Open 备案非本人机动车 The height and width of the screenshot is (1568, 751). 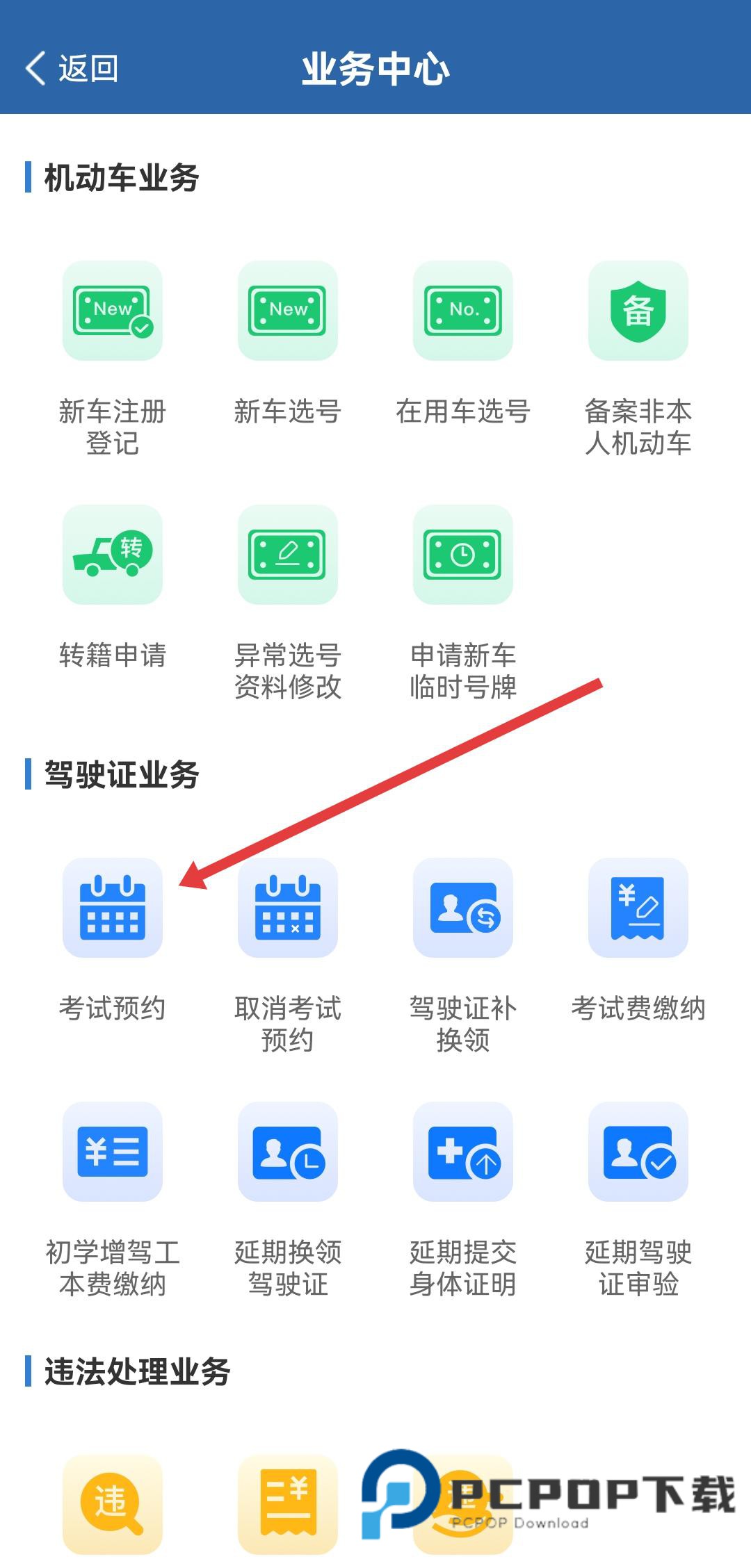click(x=638, y=311)
